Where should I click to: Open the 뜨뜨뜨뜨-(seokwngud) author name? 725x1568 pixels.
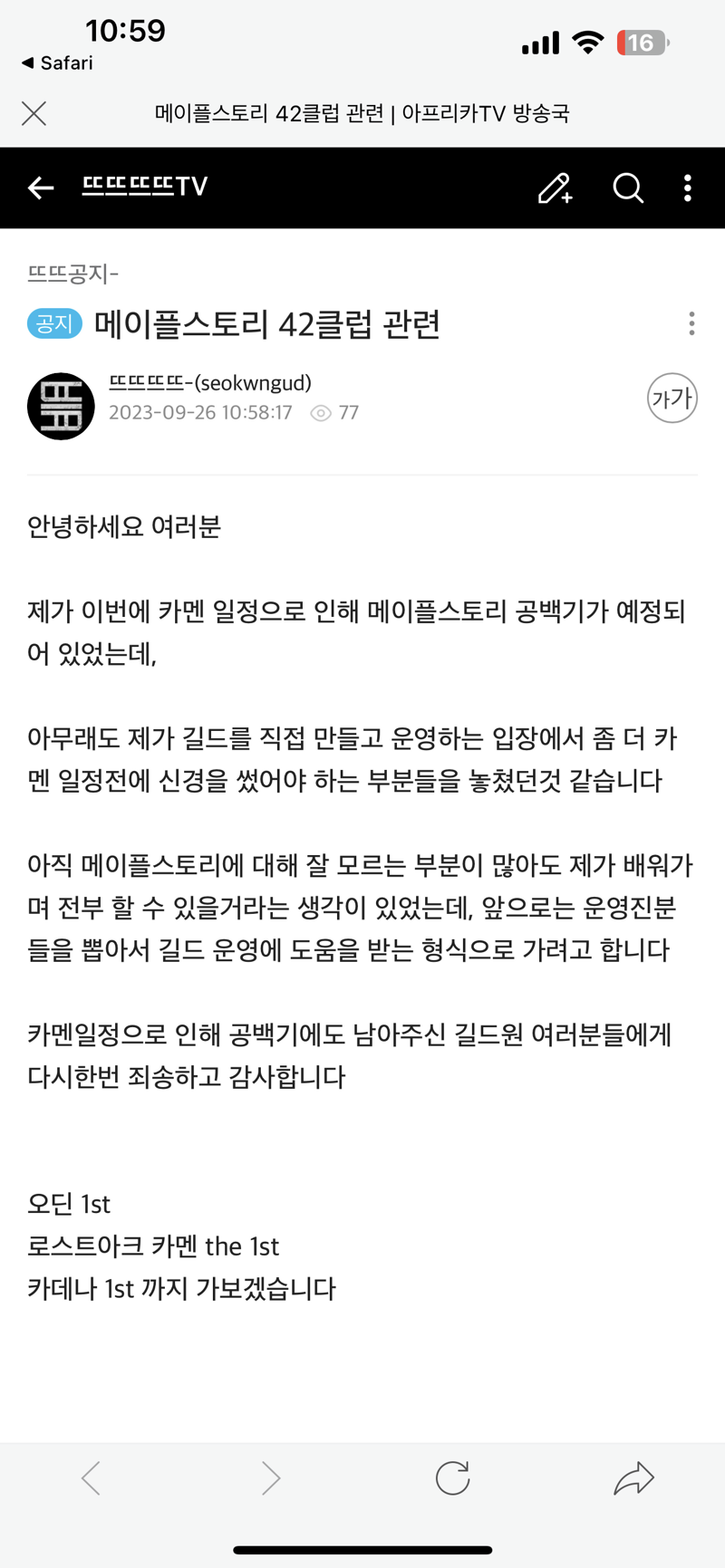210,383
